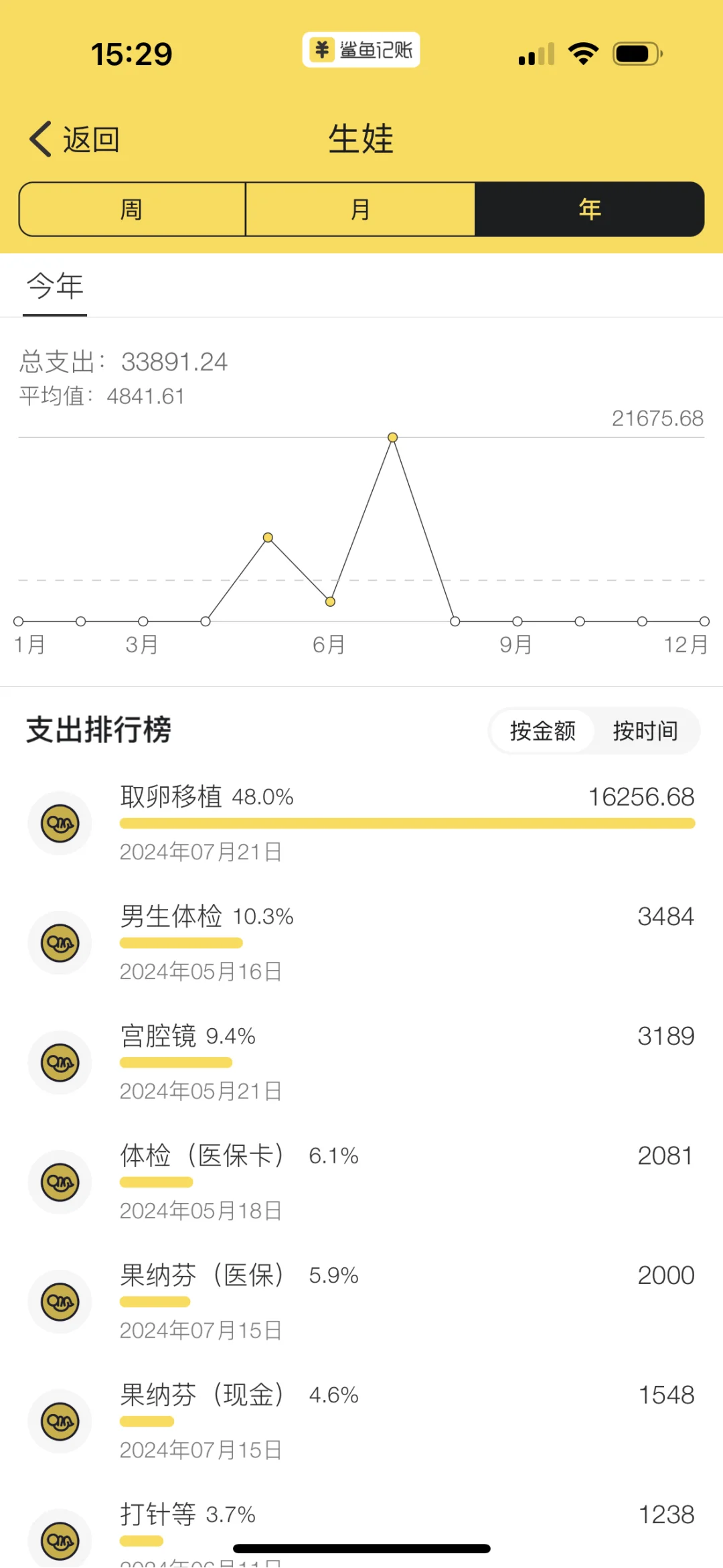Select the June data point on chart
The width and height of the screenshot is (723, 1568).
point(330,601)
